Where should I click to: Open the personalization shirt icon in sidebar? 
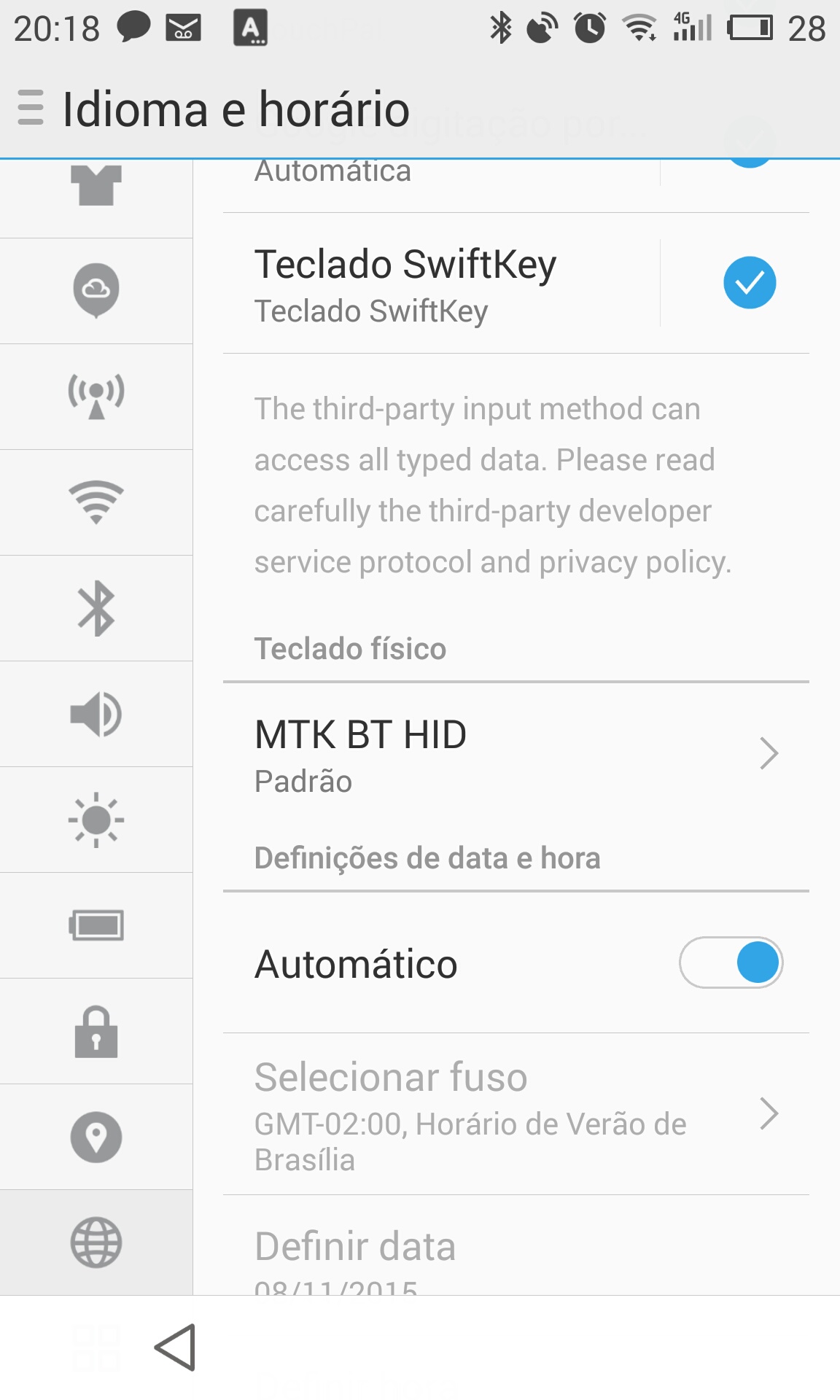click(96, 185)
